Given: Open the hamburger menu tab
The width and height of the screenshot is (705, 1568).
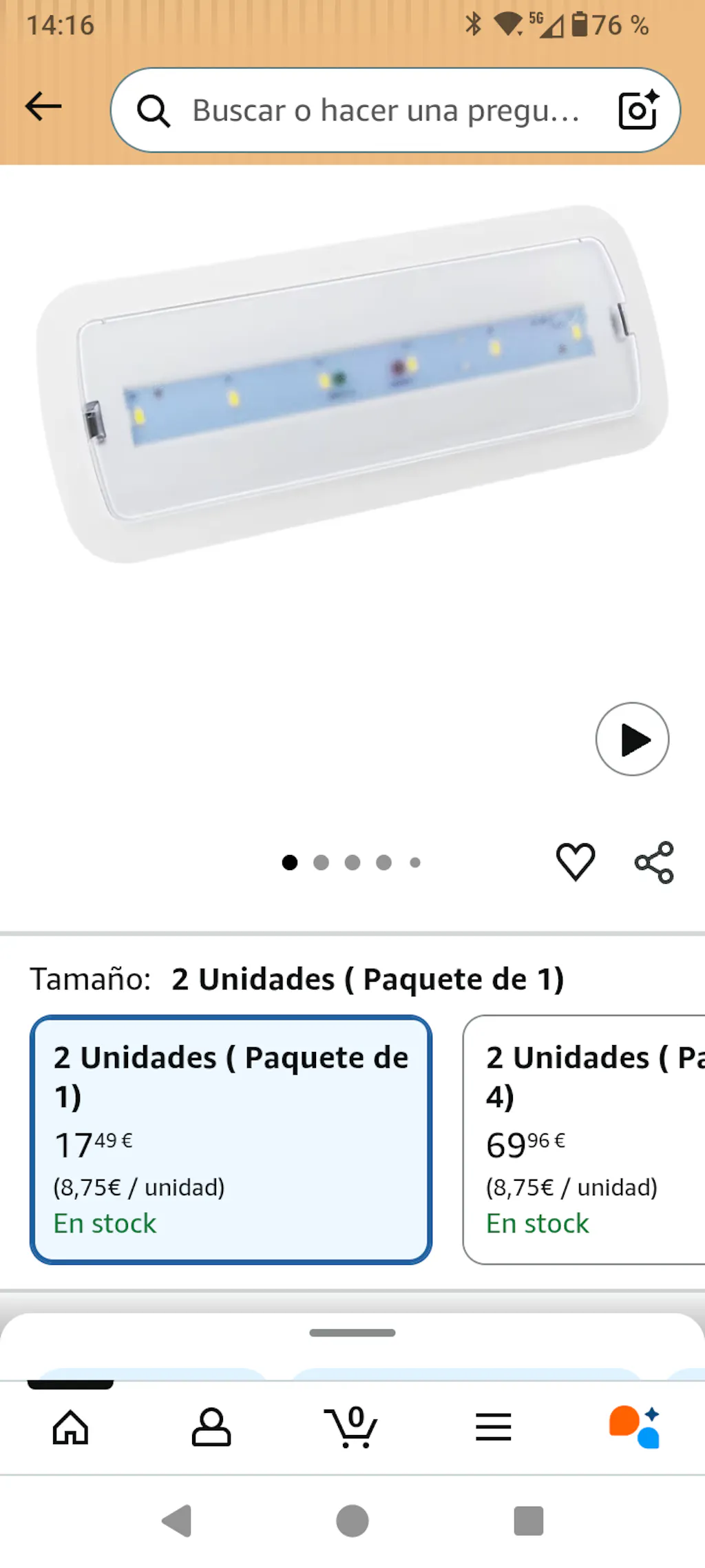Looking at the screenshot, I should [x=493, y=1427].
